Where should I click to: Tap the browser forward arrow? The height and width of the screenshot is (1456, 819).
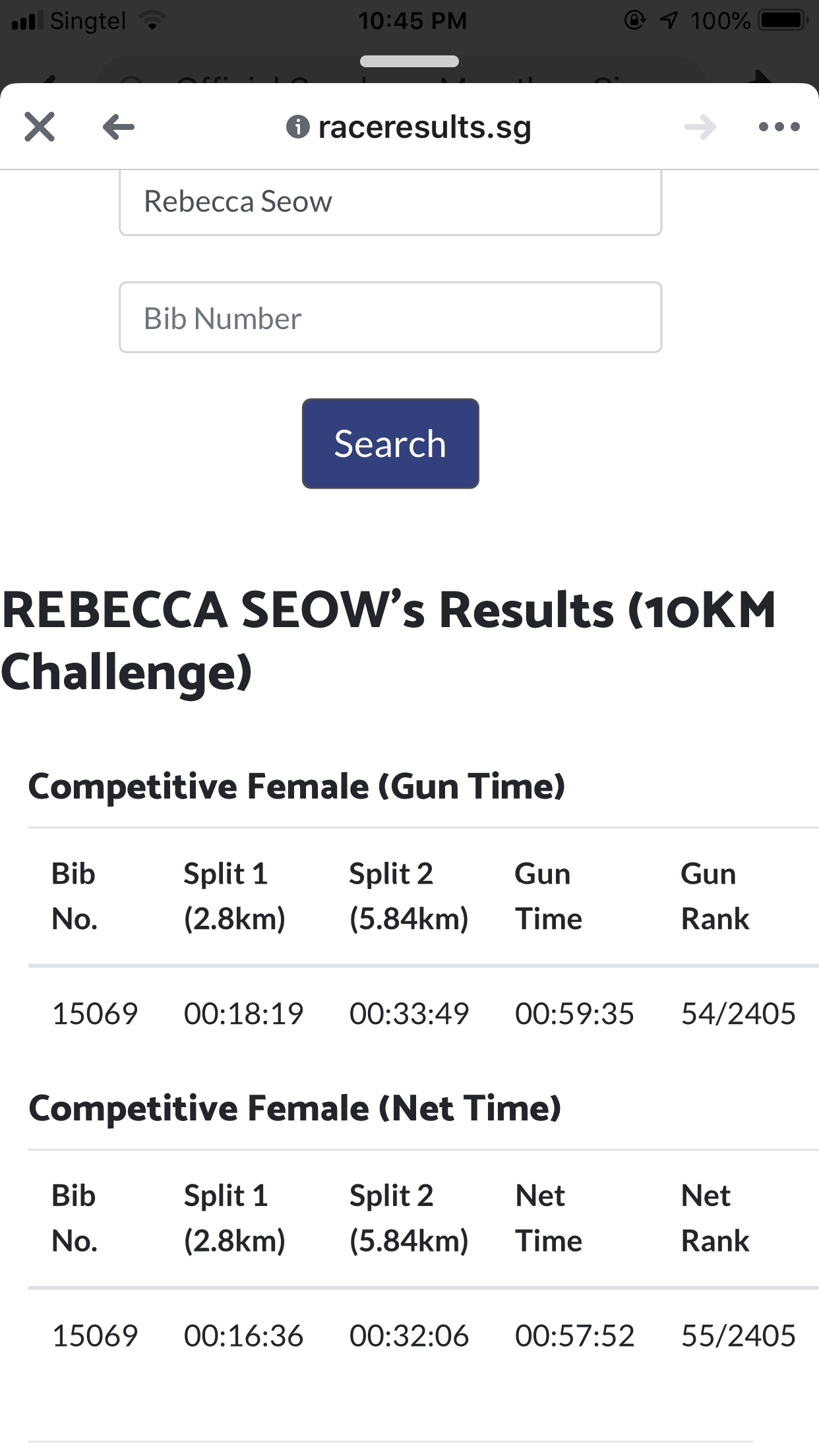click(x=700, y=127)
